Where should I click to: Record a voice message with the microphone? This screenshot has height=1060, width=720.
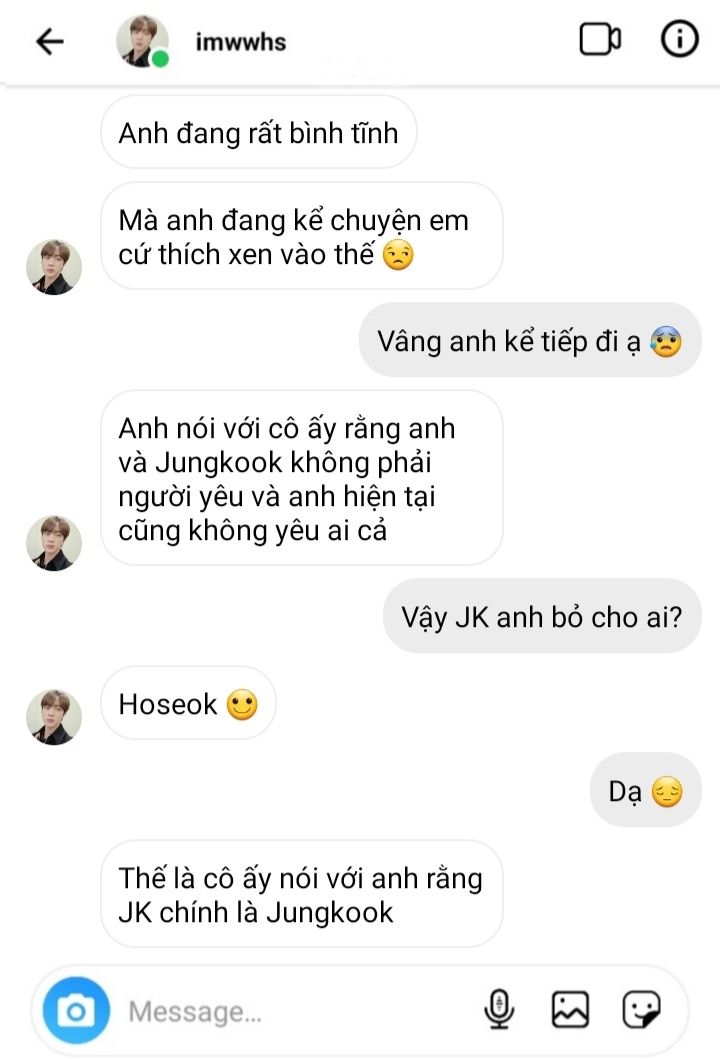coord(498,1010)
